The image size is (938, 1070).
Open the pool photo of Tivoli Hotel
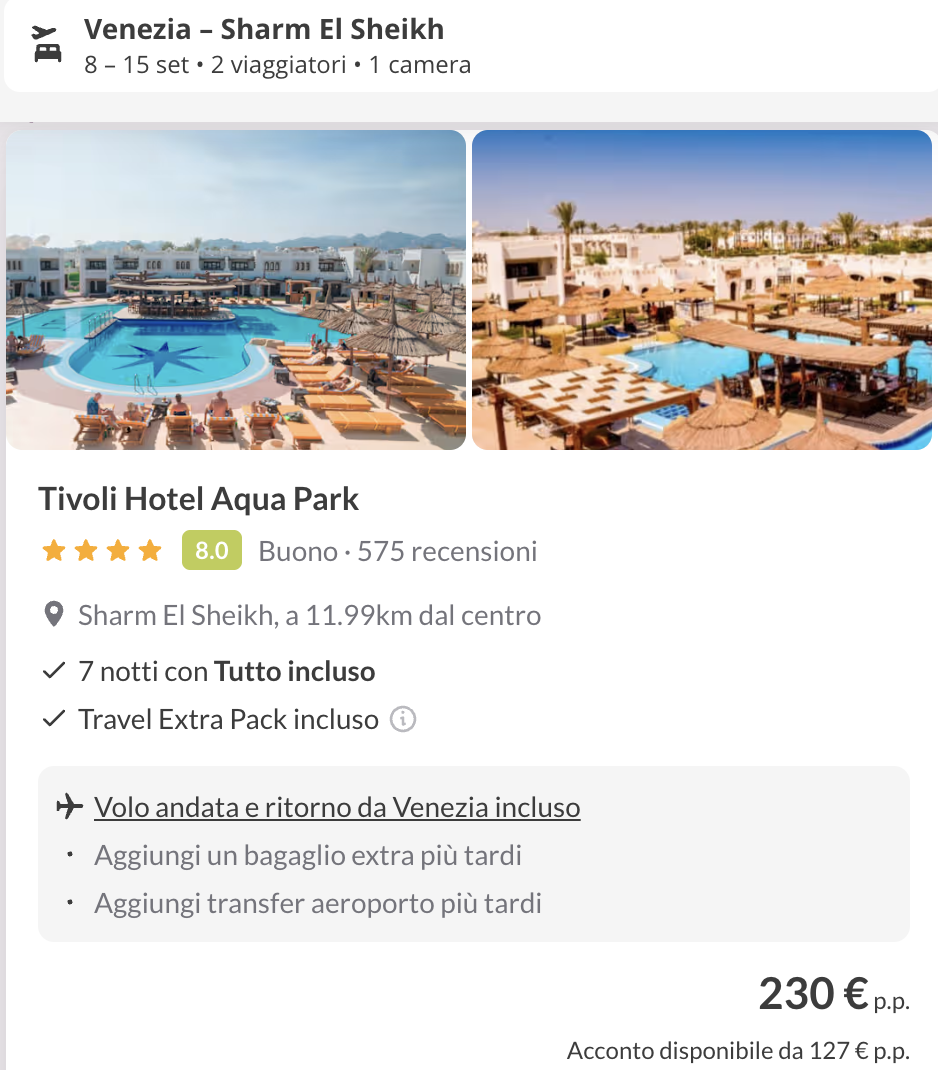click(x=236, y=290)
